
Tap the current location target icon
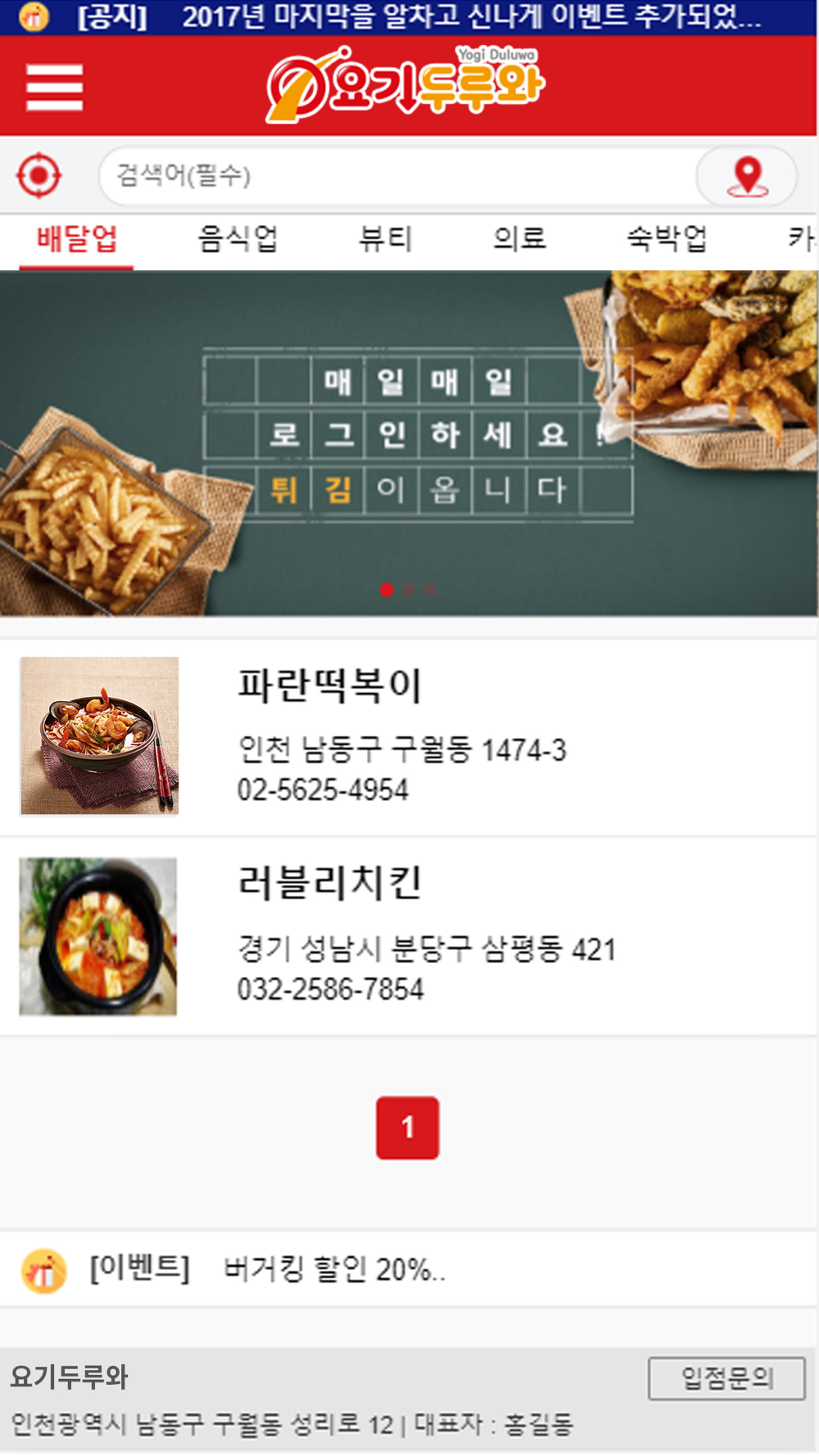38,175
